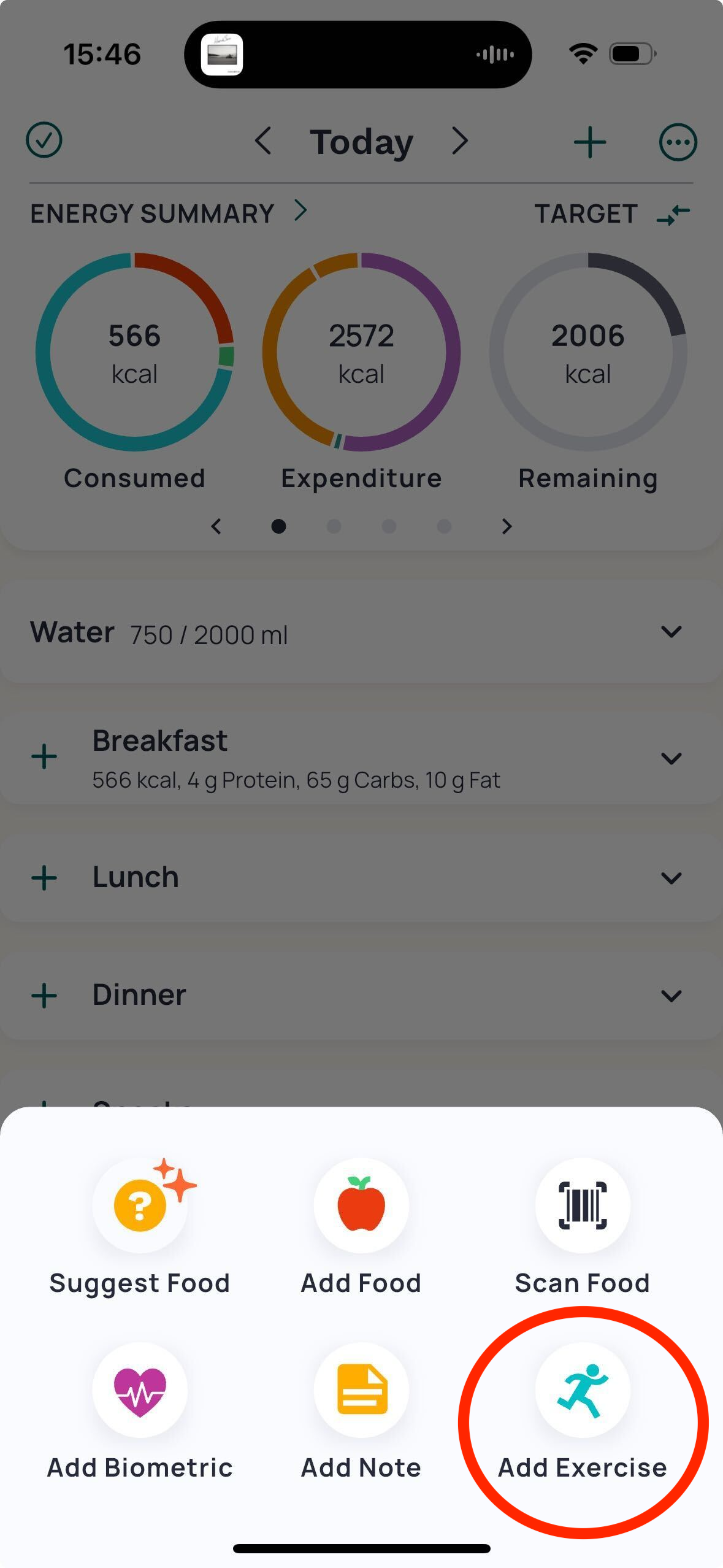Go to the next day arrow

click(460, 141)
